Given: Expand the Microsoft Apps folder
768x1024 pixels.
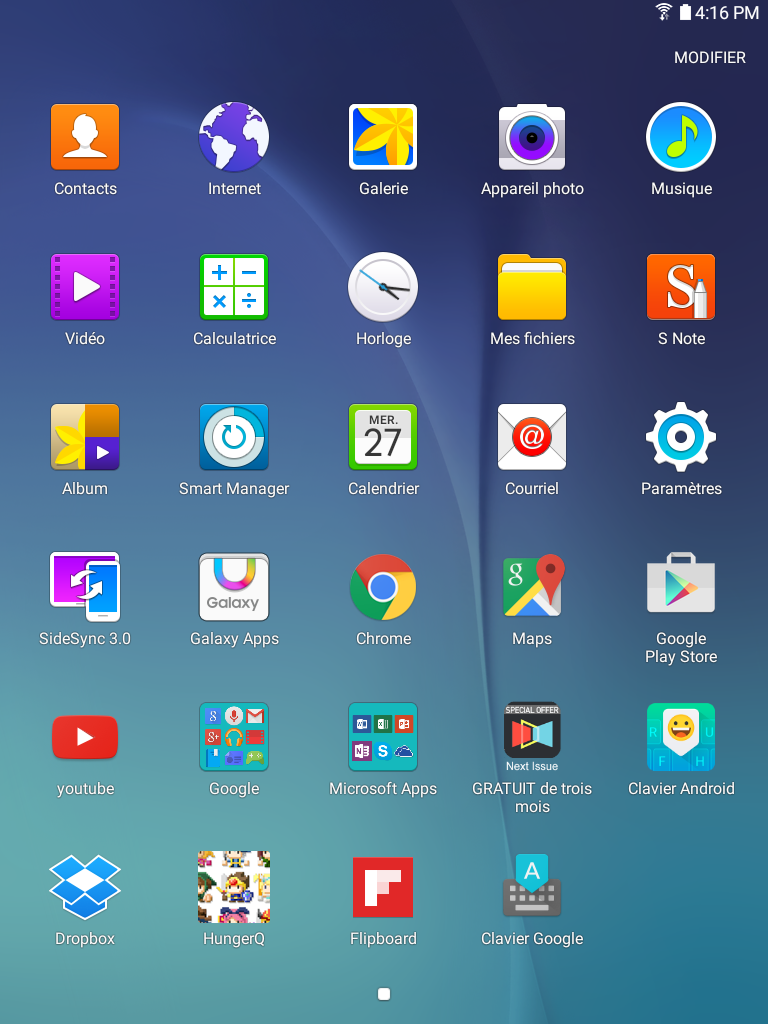Looking at the screenshot, I should coord(383,737).
